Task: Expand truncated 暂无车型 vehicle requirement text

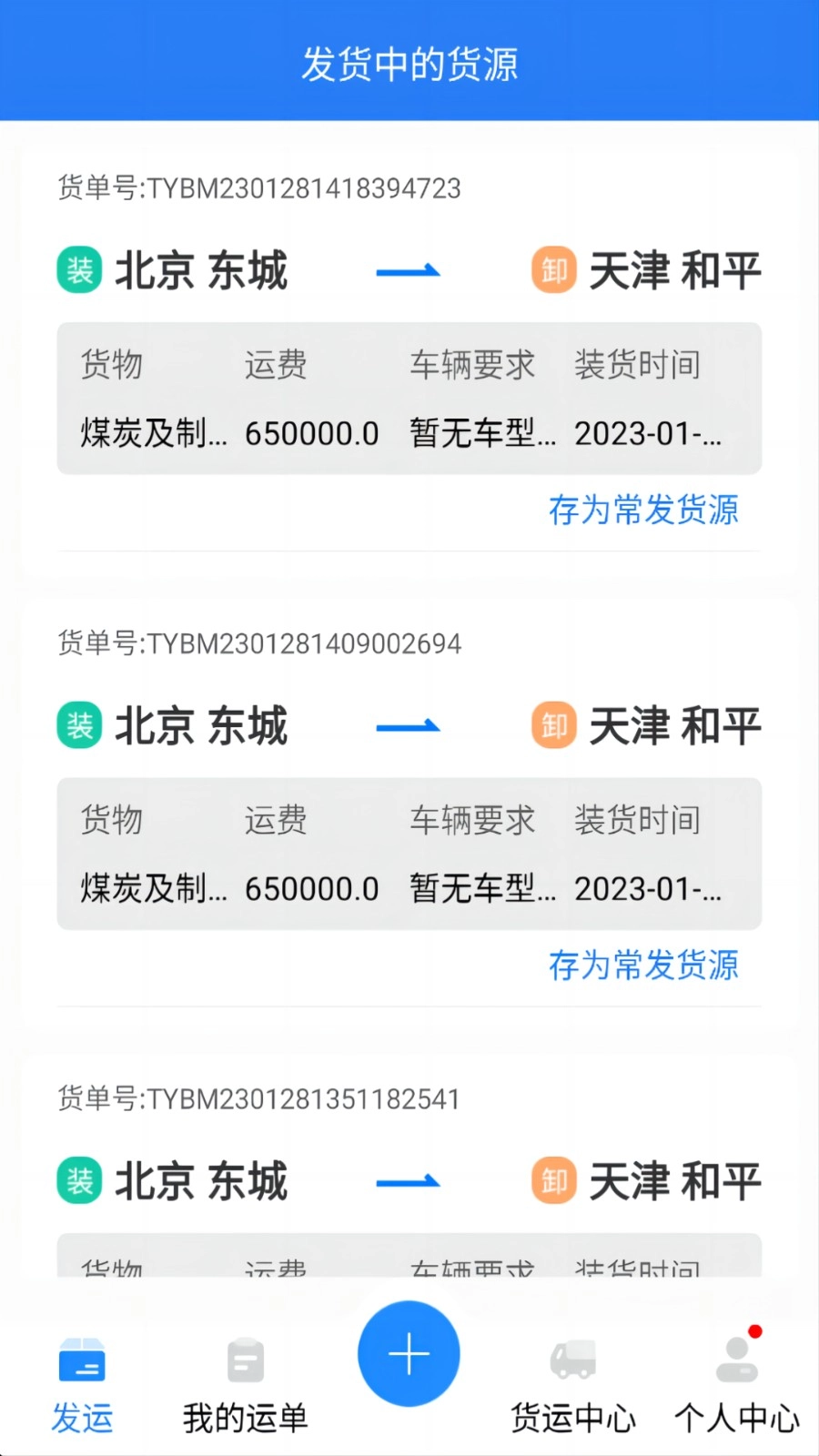Action: 481,434
